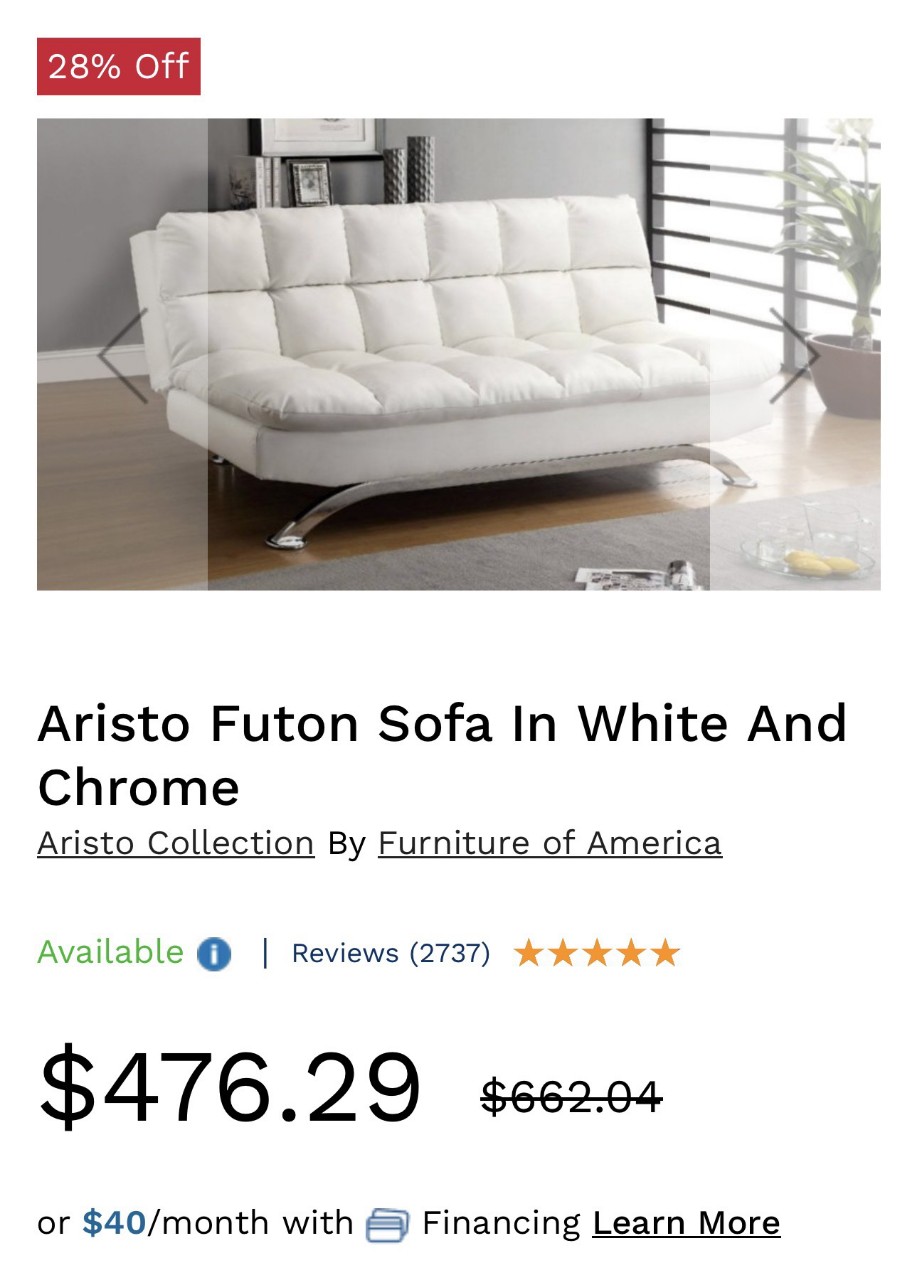Open the Aristo Collection link
Viewport: 917px width, 1280px height.
pos(176,843)
